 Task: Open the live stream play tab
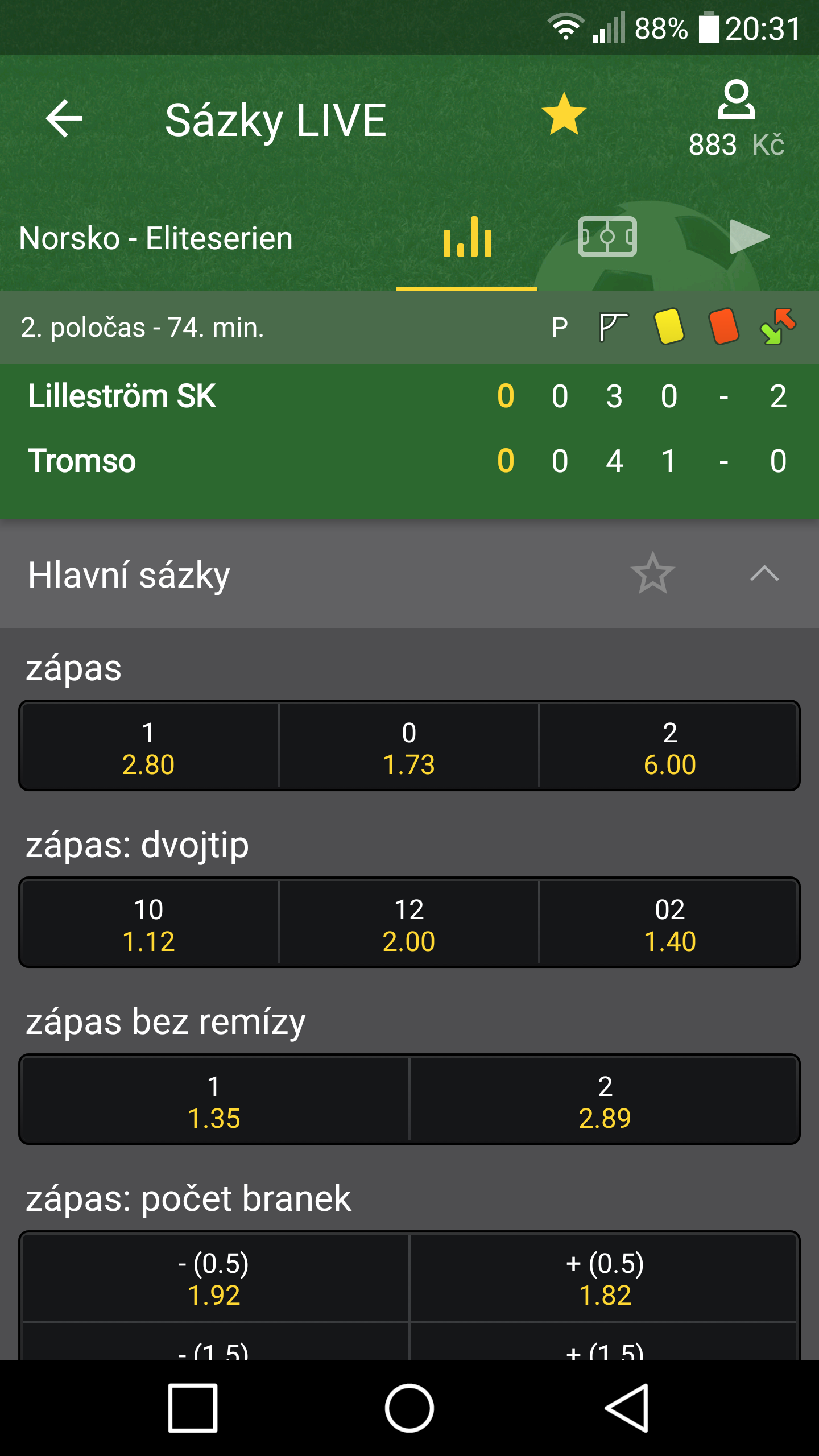point(748,236)
